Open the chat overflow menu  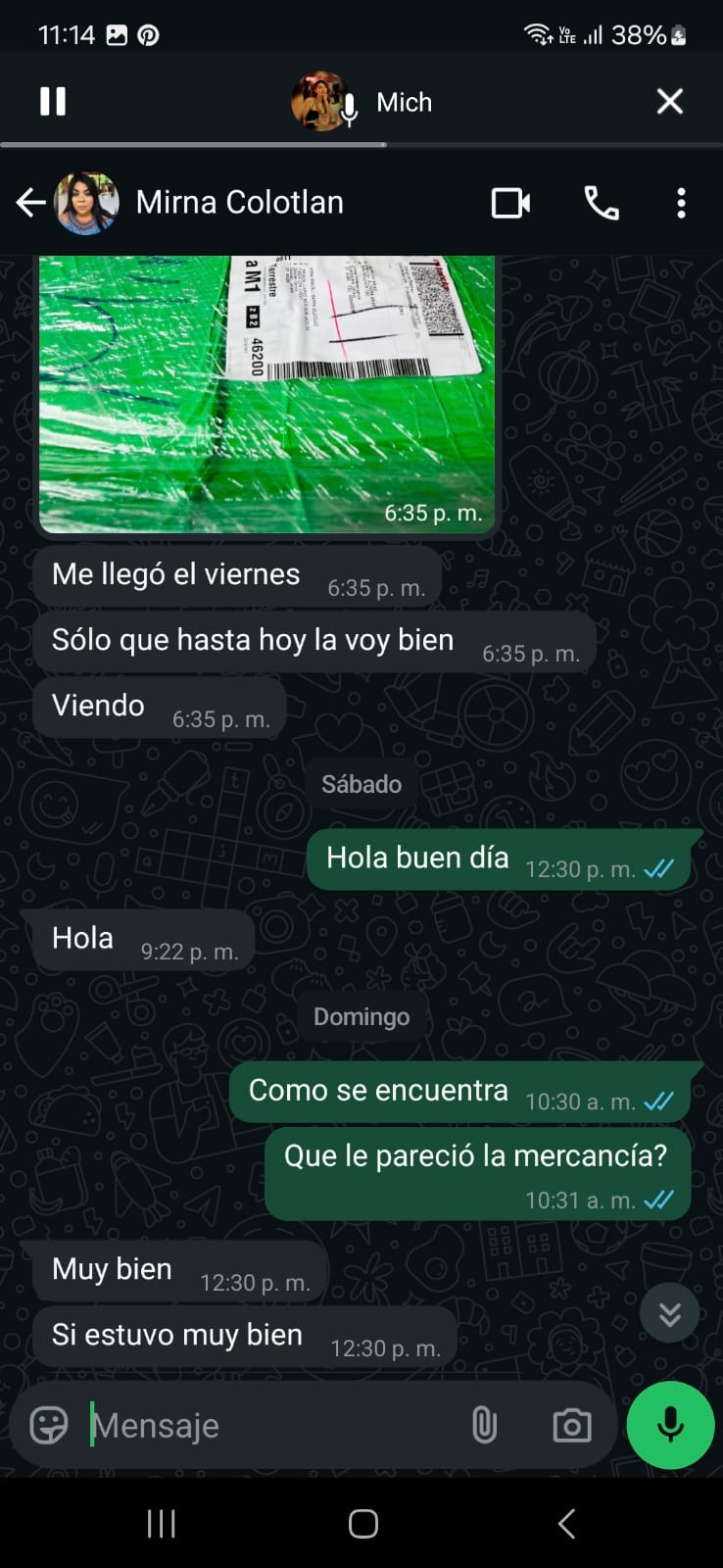pyautogui.click(x=681, y=203)
